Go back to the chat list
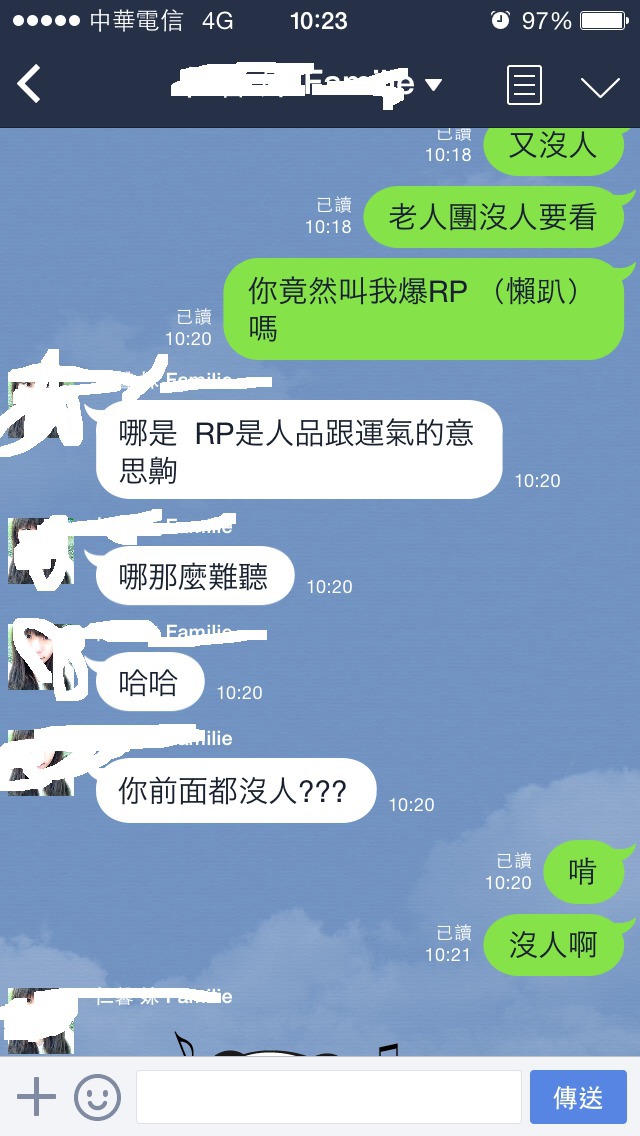640x1136 pixels. click(x=29, y=84)
